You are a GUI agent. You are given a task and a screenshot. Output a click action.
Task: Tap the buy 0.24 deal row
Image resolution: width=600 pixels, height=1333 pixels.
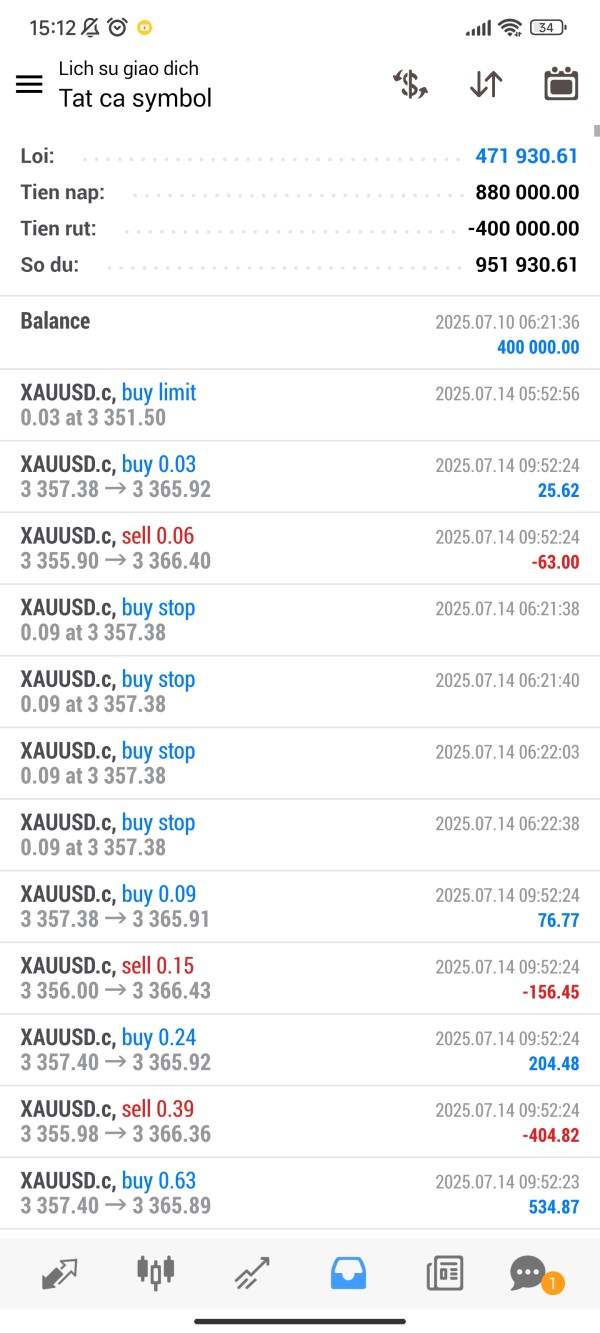tap(300, 1050)
